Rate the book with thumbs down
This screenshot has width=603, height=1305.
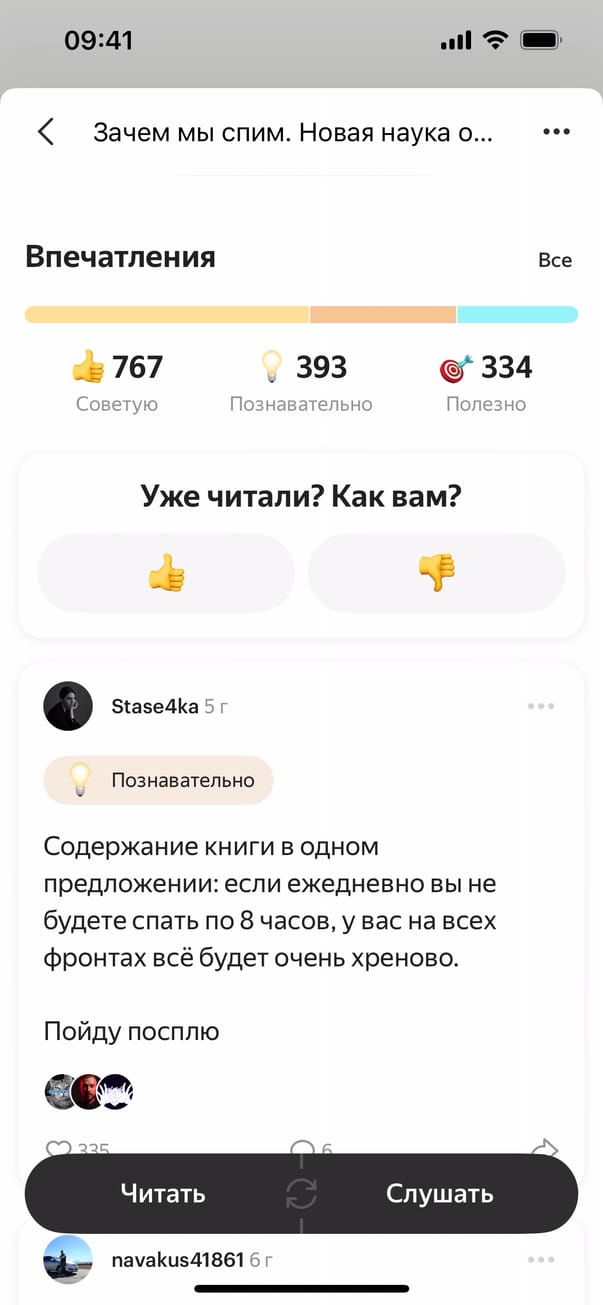click(x=437, y=573)
